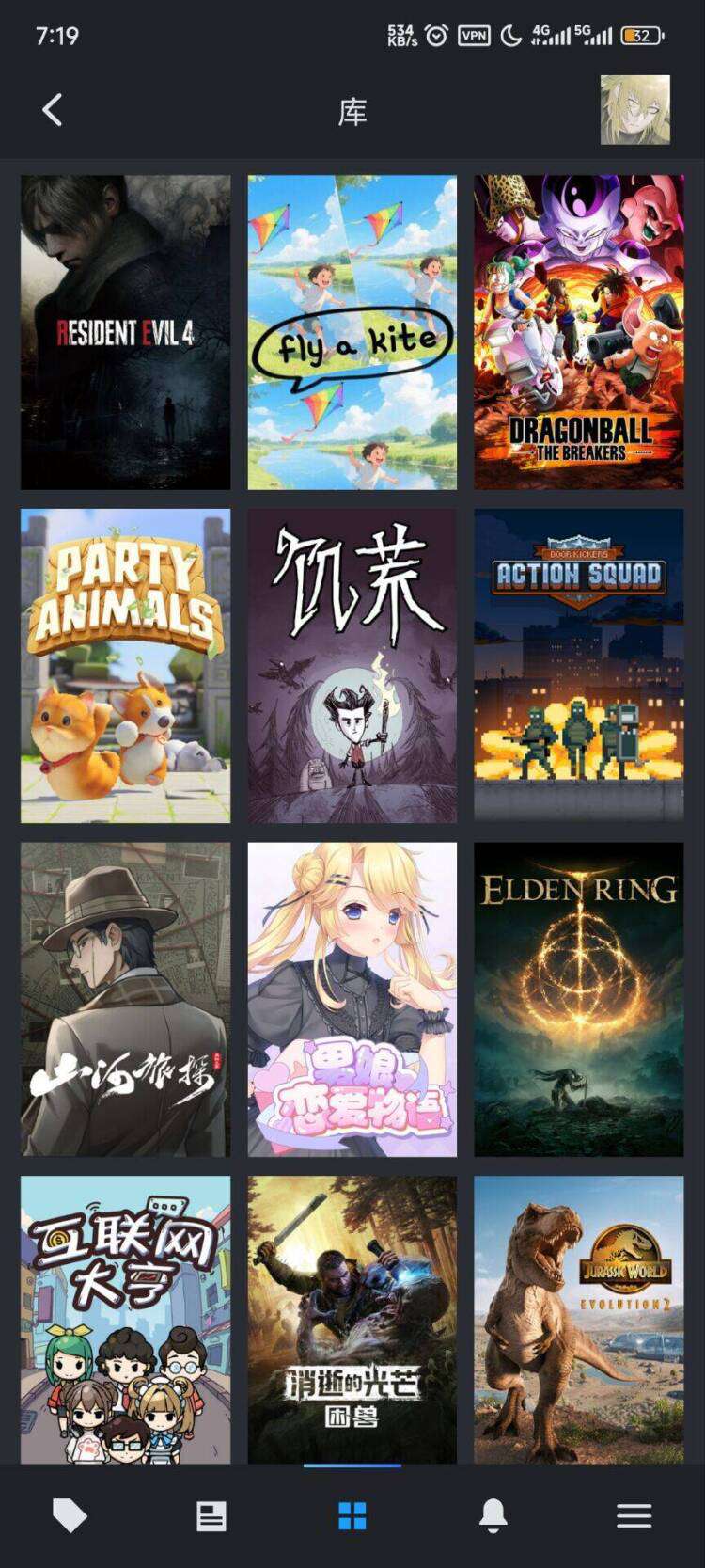705x1568 pixels.
Task: Open Resident Evil 4 game tile
Action: (125, 332)
